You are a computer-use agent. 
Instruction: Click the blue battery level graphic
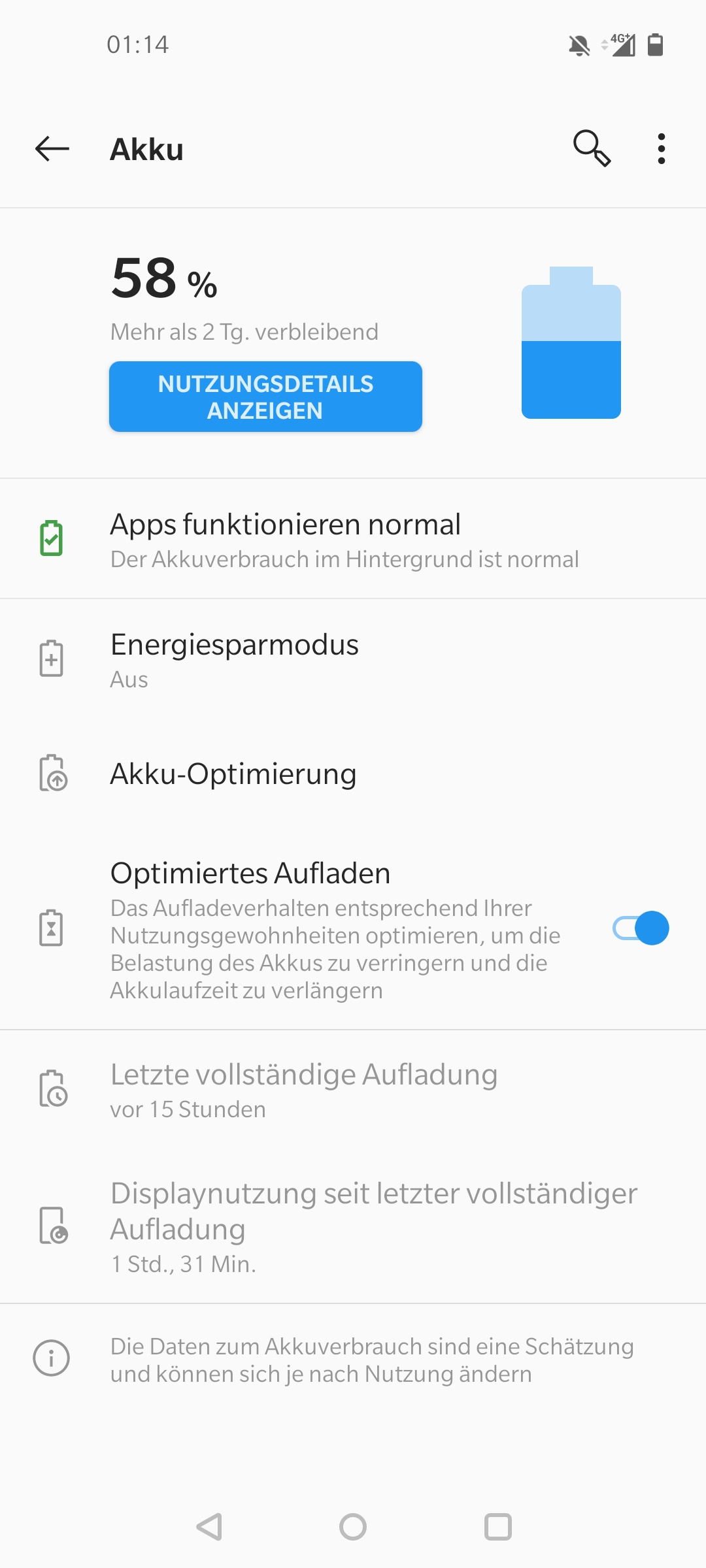[x=571, y=342]
